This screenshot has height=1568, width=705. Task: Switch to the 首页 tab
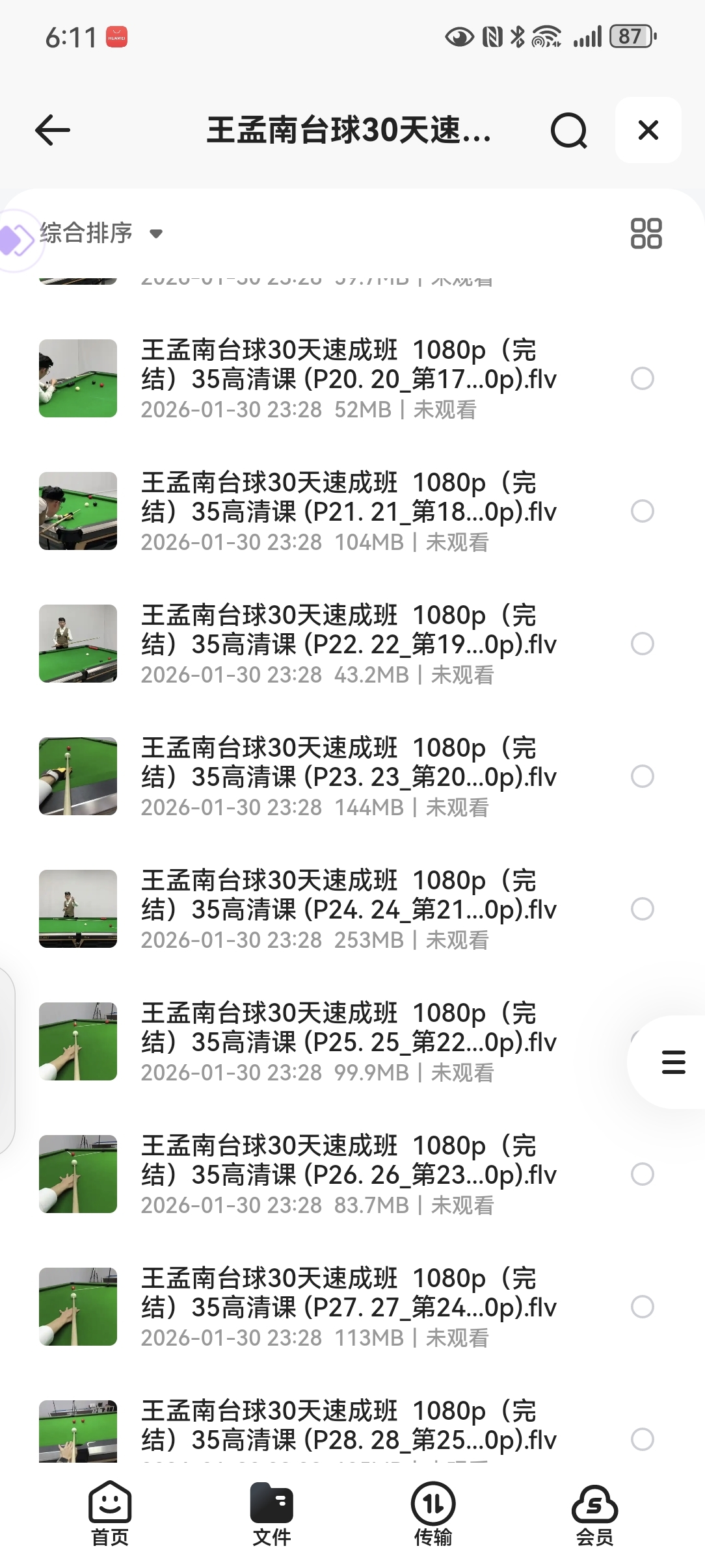click(x=110, y=1513)
